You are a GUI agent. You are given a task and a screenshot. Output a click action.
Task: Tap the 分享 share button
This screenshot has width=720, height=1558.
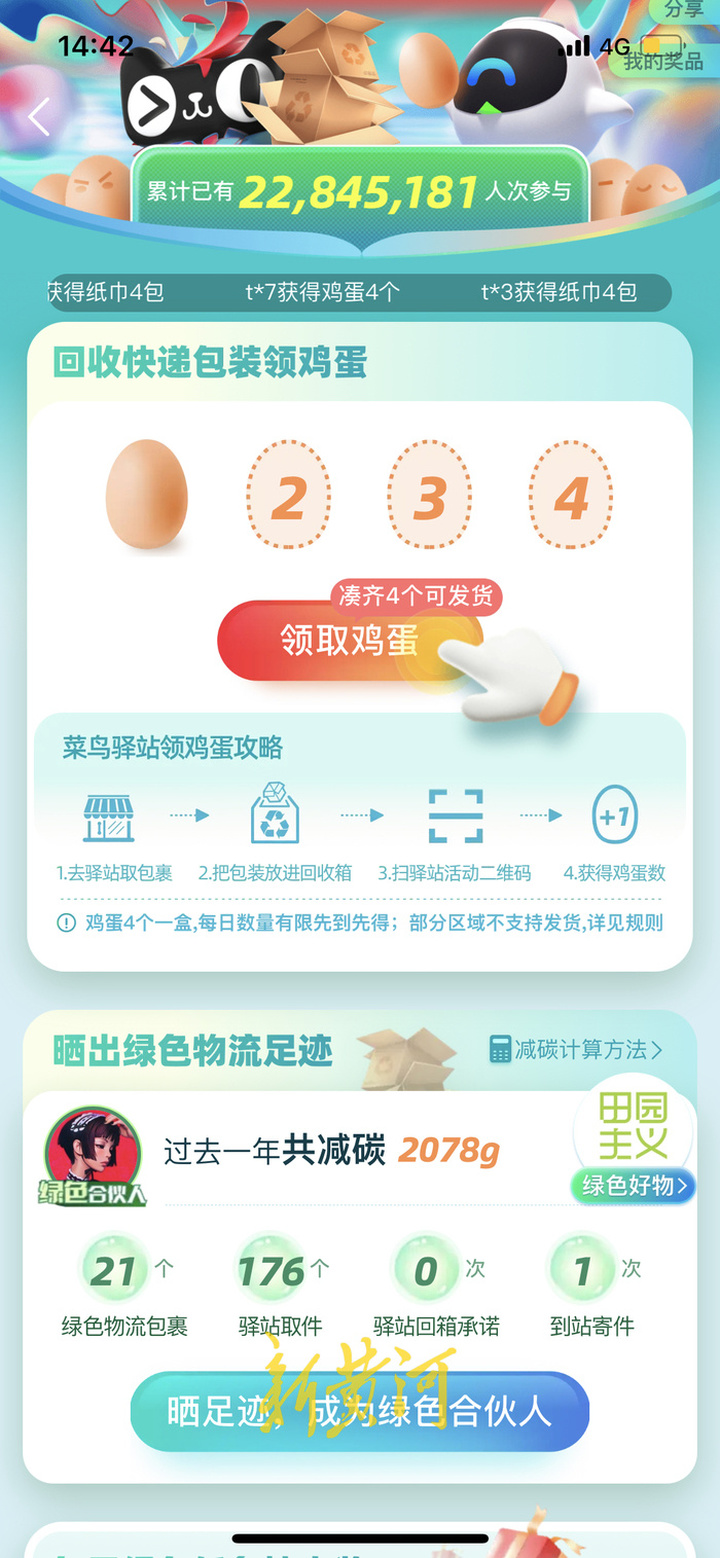pyautogui.click(x=684, y=9)
